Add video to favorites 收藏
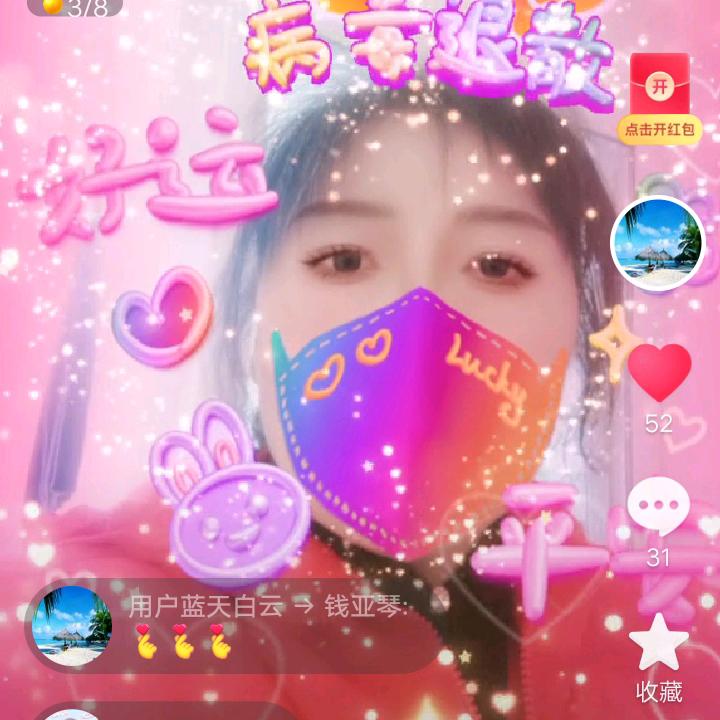 (659, 644)
